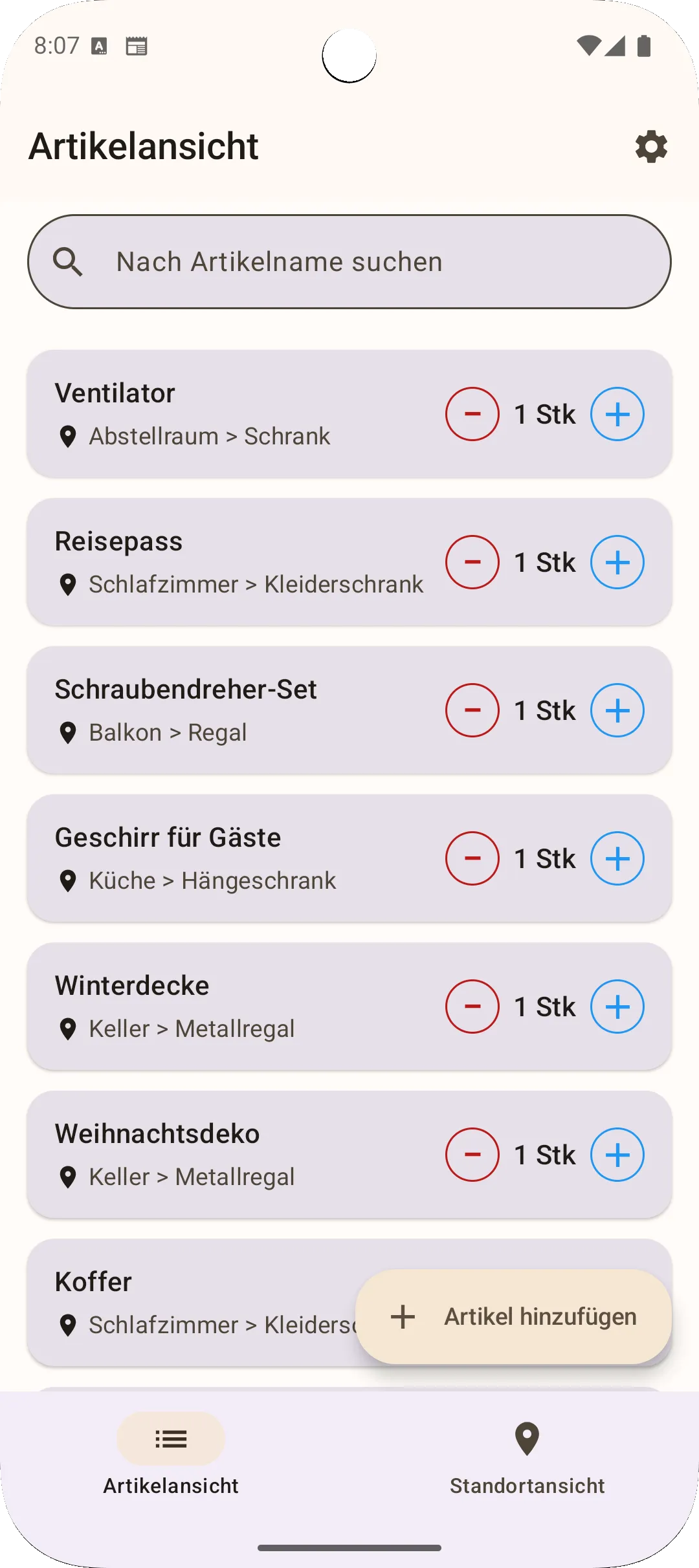Decrease Winterdecke quantity with minus button
The image size is (699, 1568).
pyautogui.click(x=472, y=1006)
